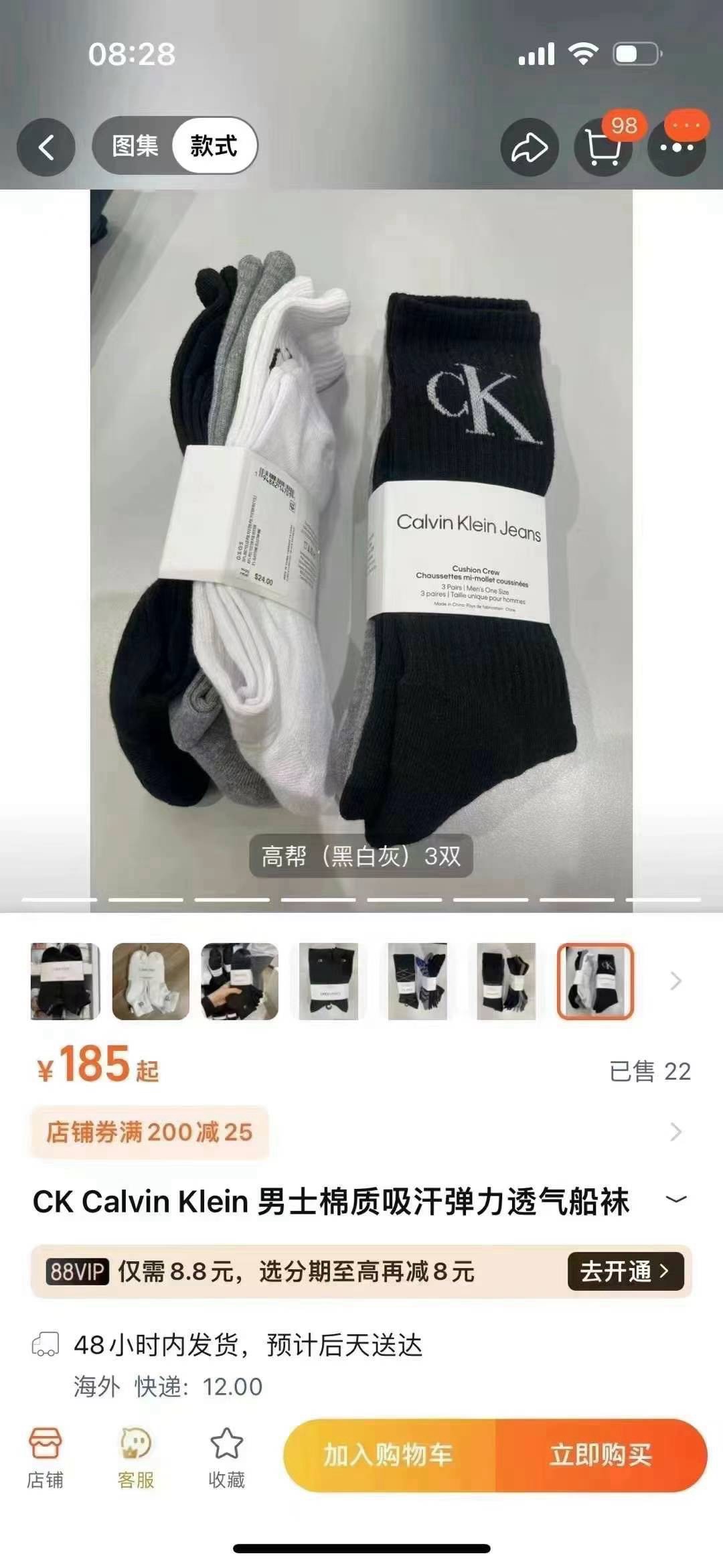Select the 款式 tab
This screenshot has height=1568, width=723.
click(x=214, y=145)
